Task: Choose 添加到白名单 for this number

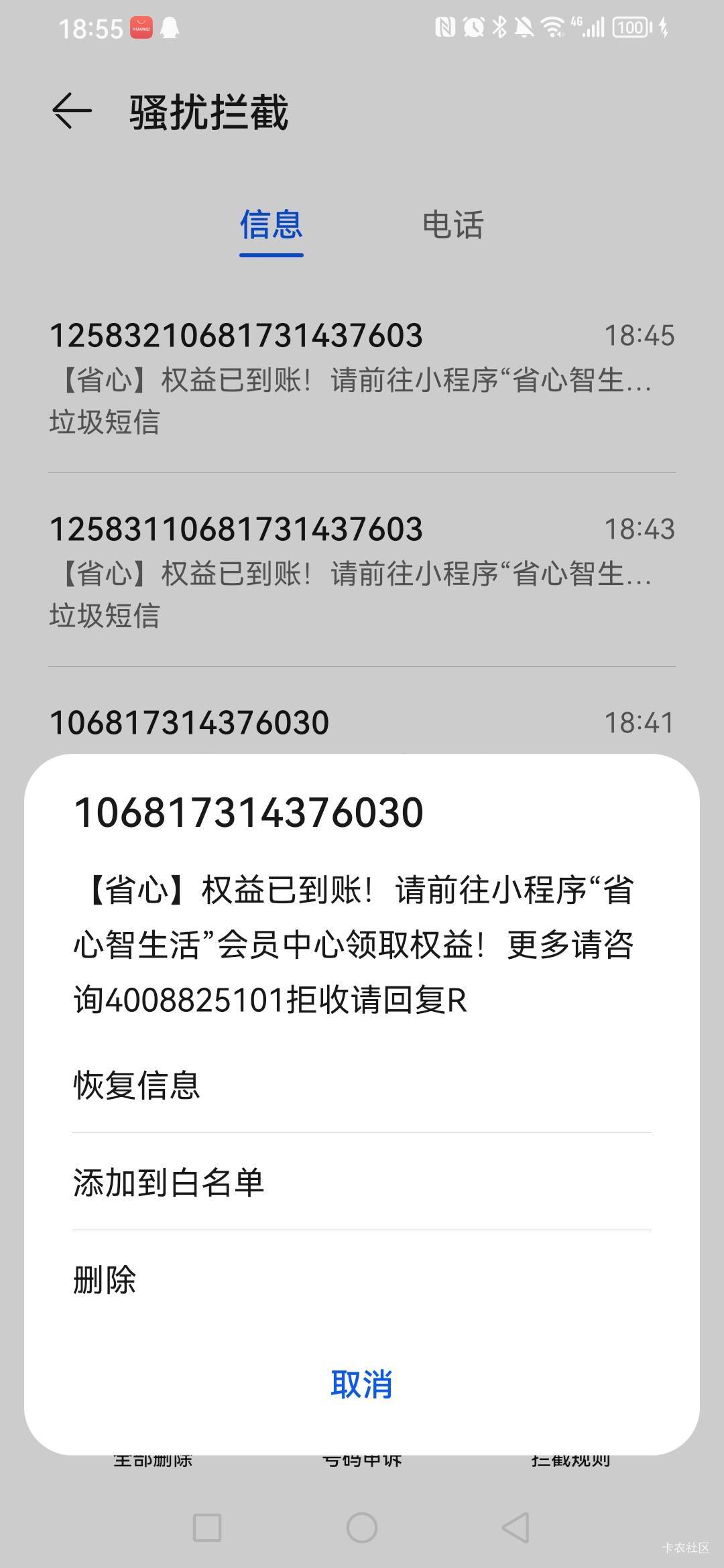Action: 169,1182
